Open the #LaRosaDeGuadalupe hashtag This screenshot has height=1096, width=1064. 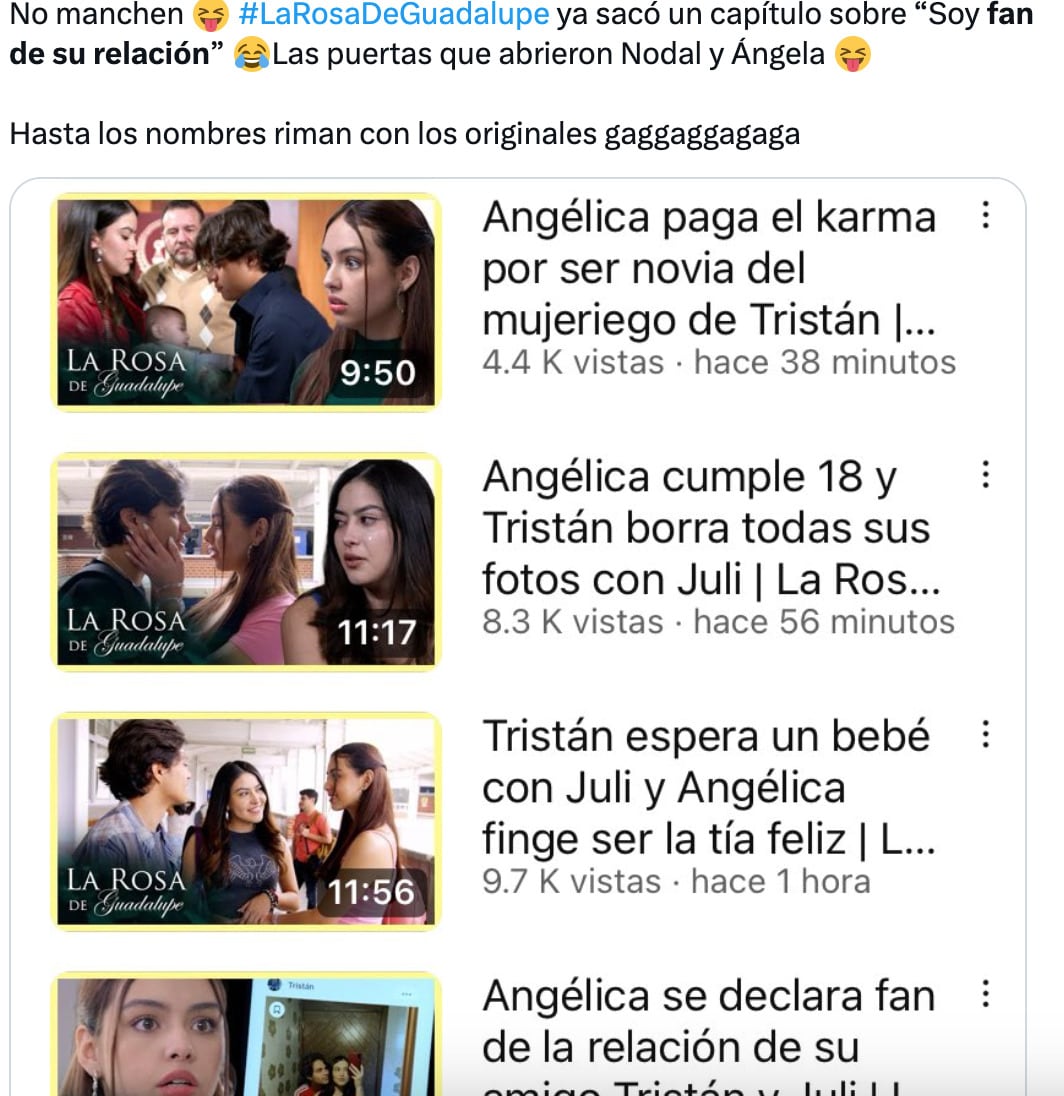(x=394, y=15)
